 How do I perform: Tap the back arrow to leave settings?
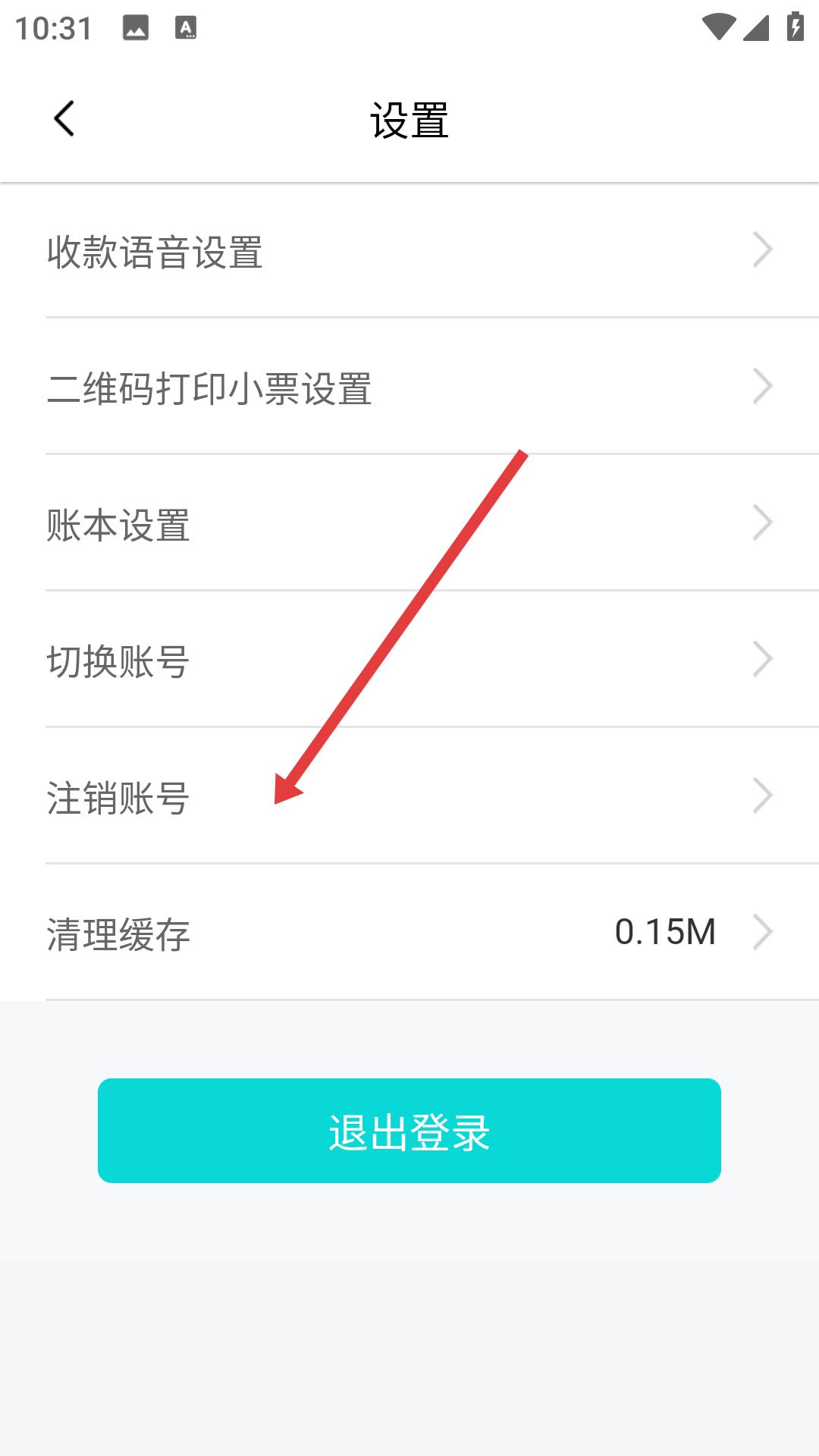(64, 118)
